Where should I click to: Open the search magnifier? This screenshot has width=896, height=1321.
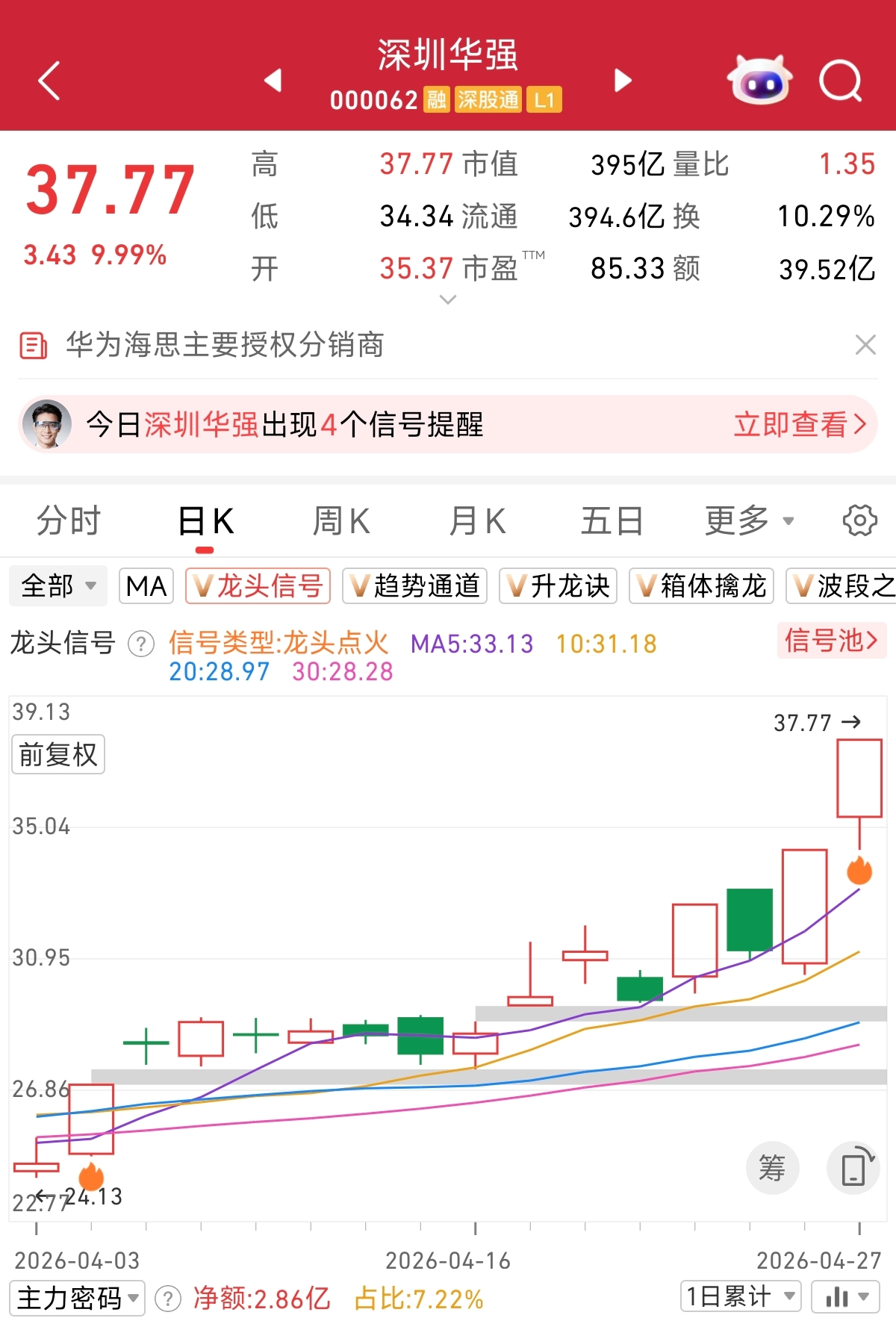coord(840,81)
